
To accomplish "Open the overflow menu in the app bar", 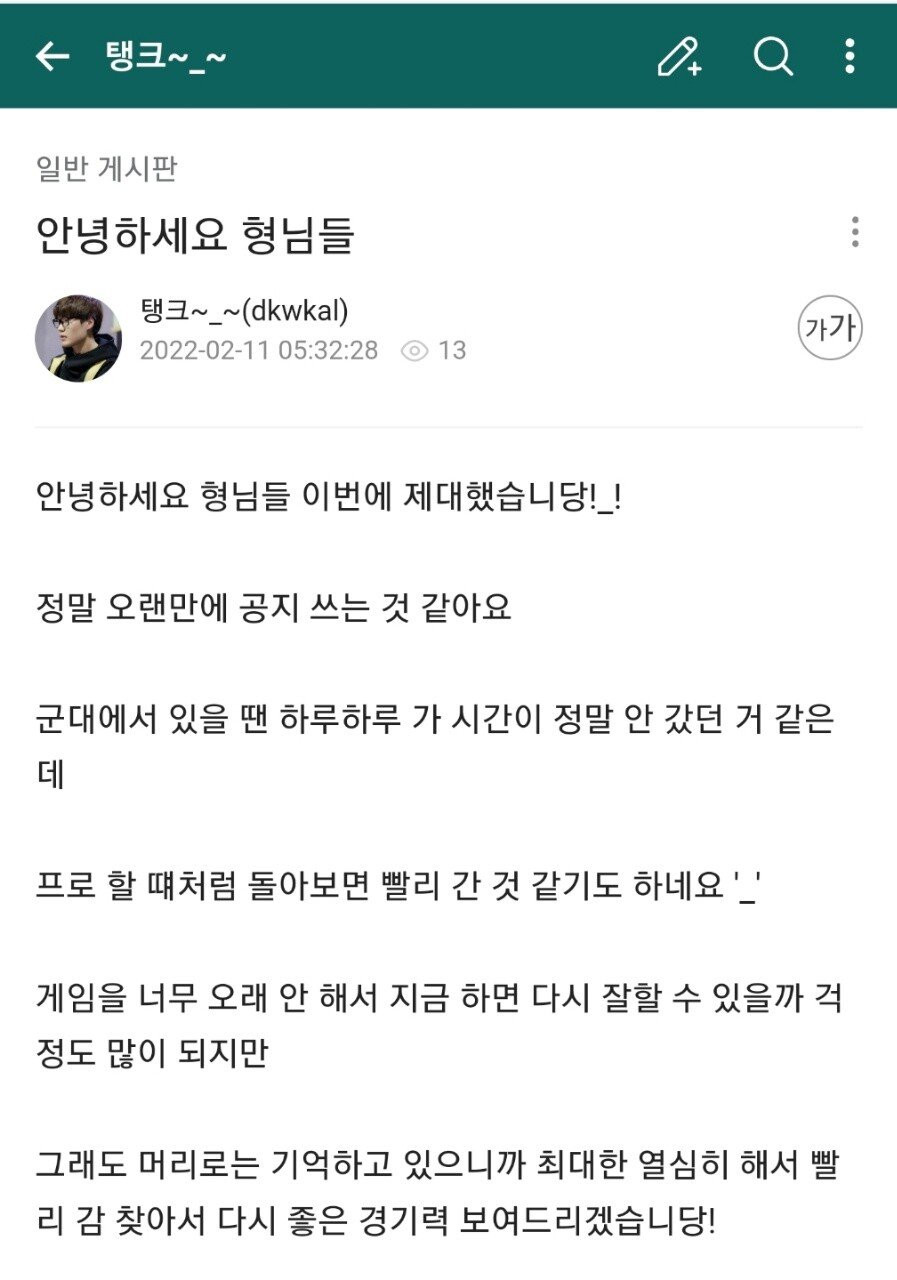I will click(849, 57).
